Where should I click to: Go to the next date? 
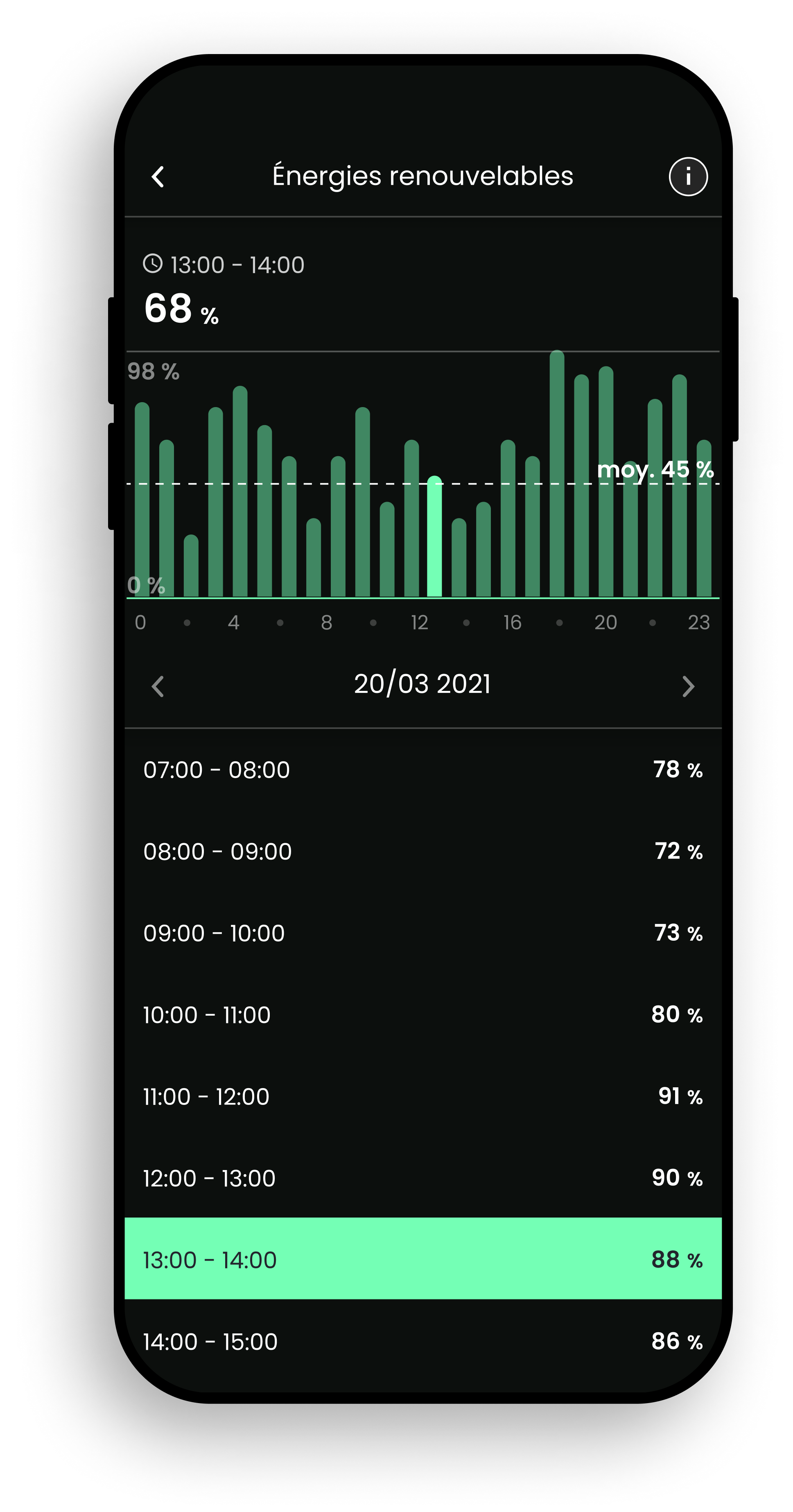pos(688,686)
